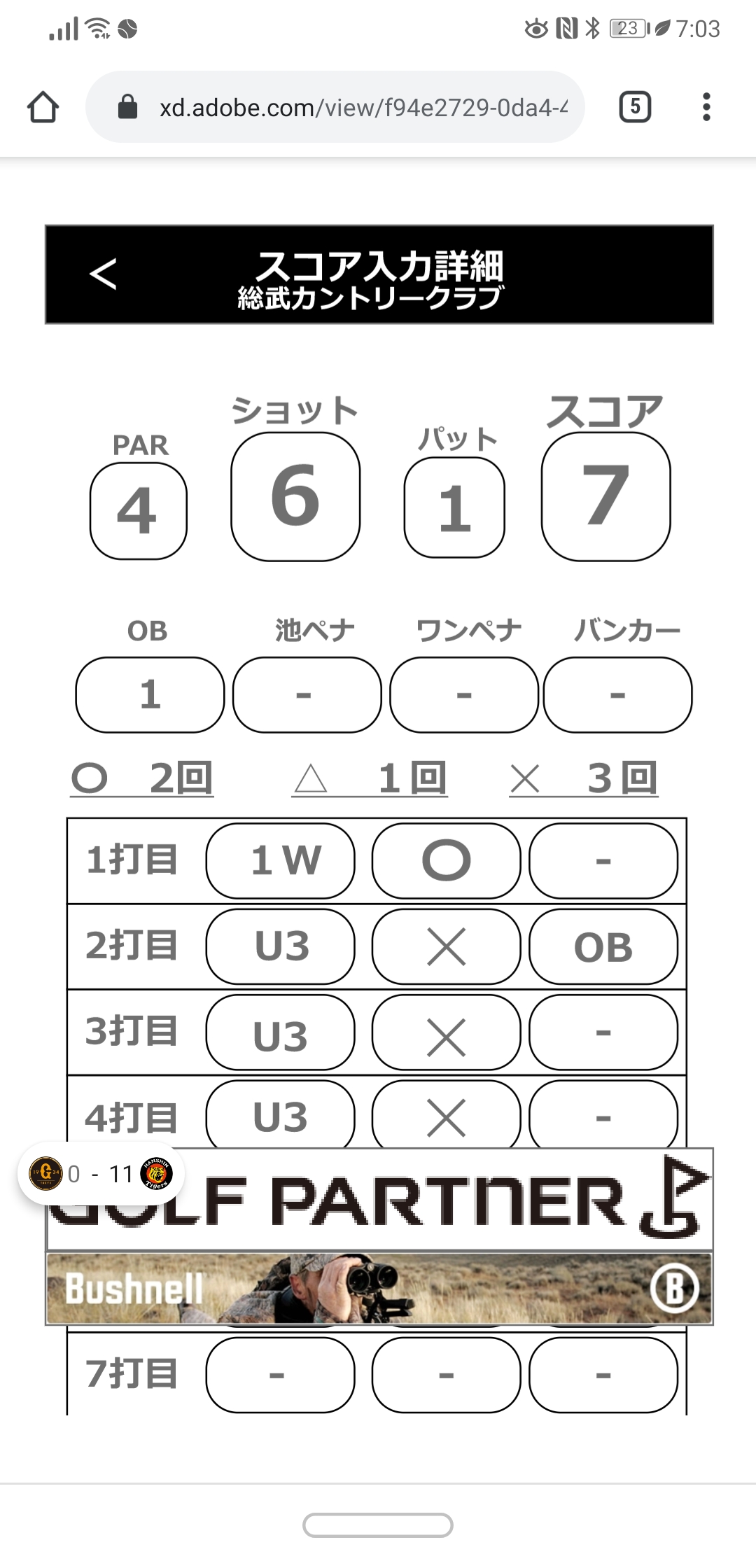Change the 4打目 cross result

tap(446, 1115)
